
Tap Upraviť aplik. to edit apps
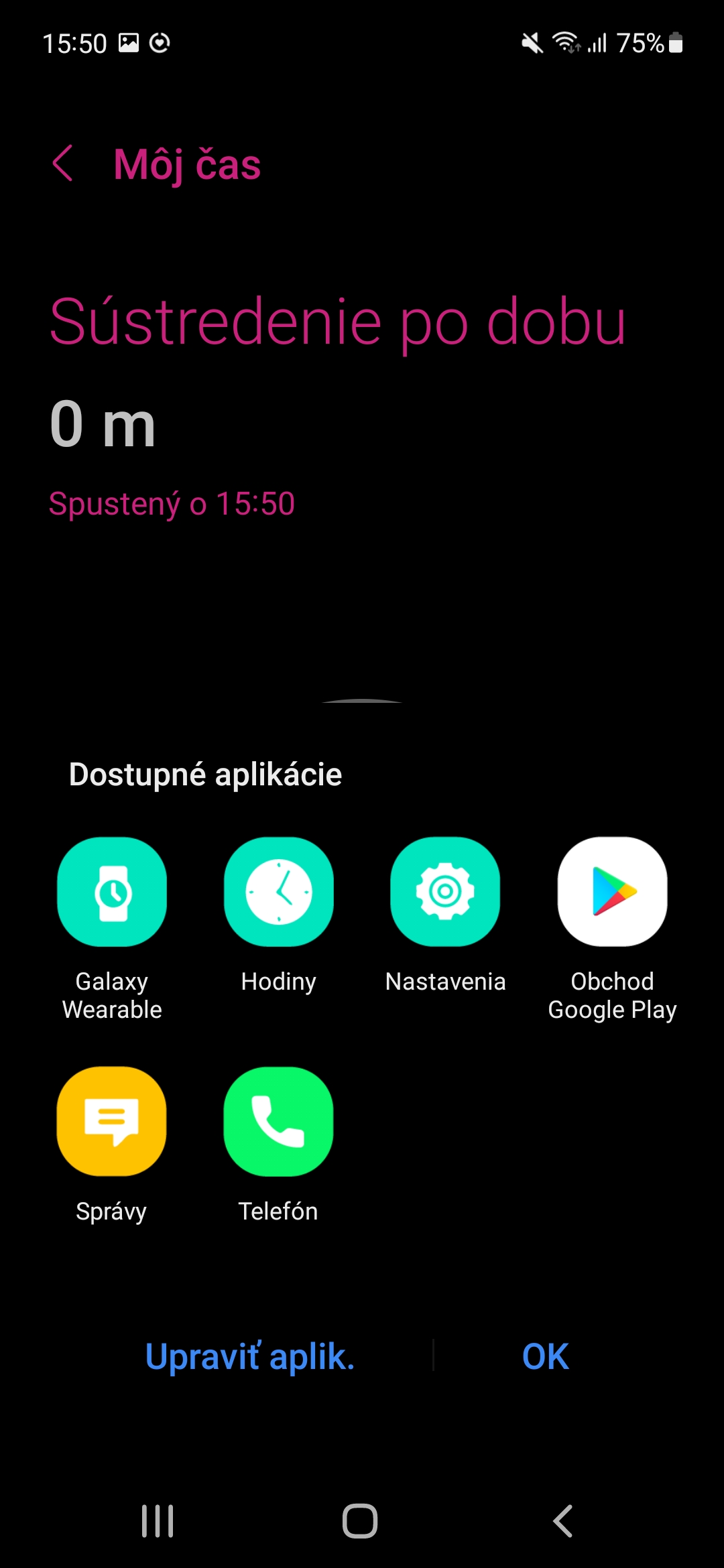pyautogui.click(x=250, y=1356)
